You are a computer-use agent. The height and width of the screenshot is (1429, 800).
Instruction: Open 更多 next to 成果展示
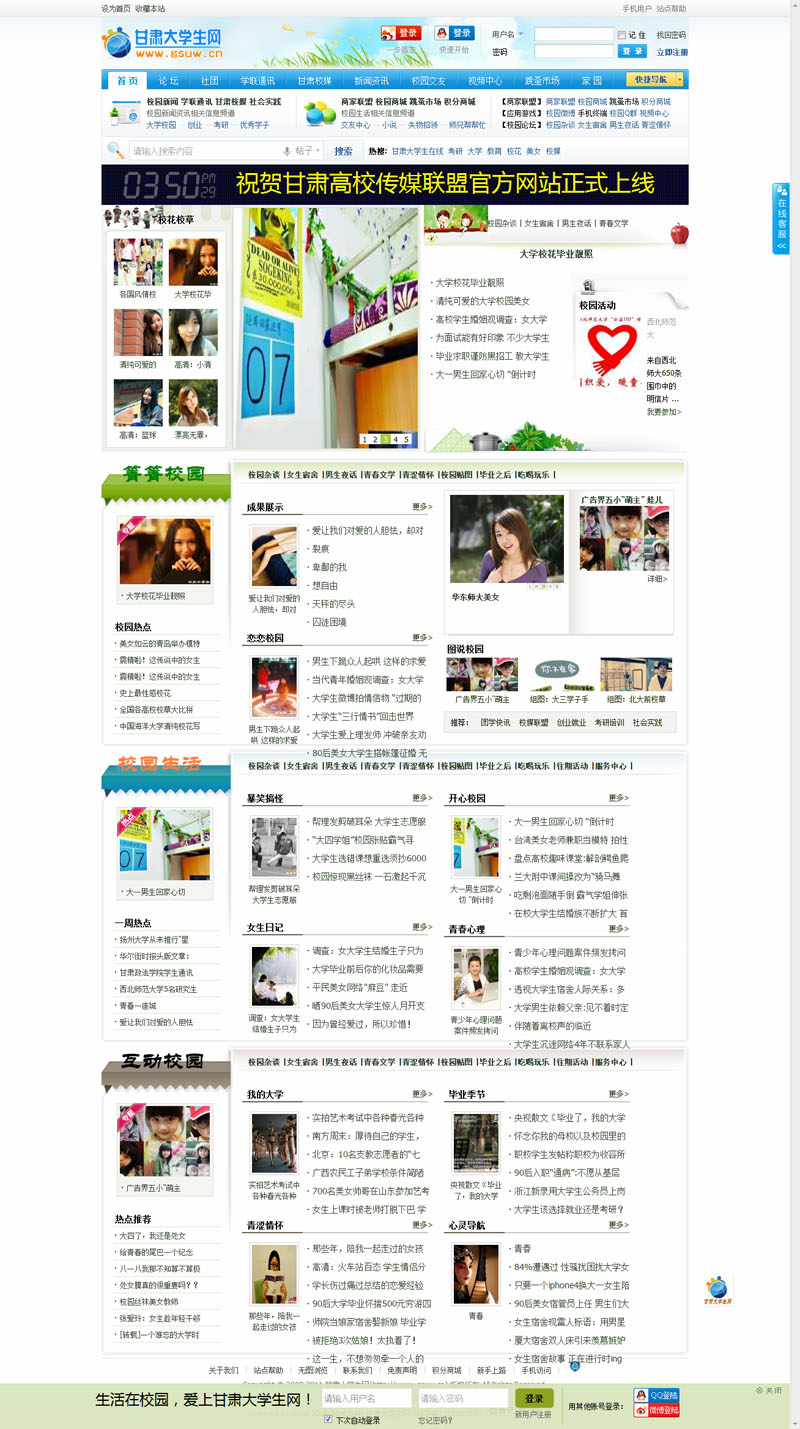pyautogui.click(x=422, y=507)
